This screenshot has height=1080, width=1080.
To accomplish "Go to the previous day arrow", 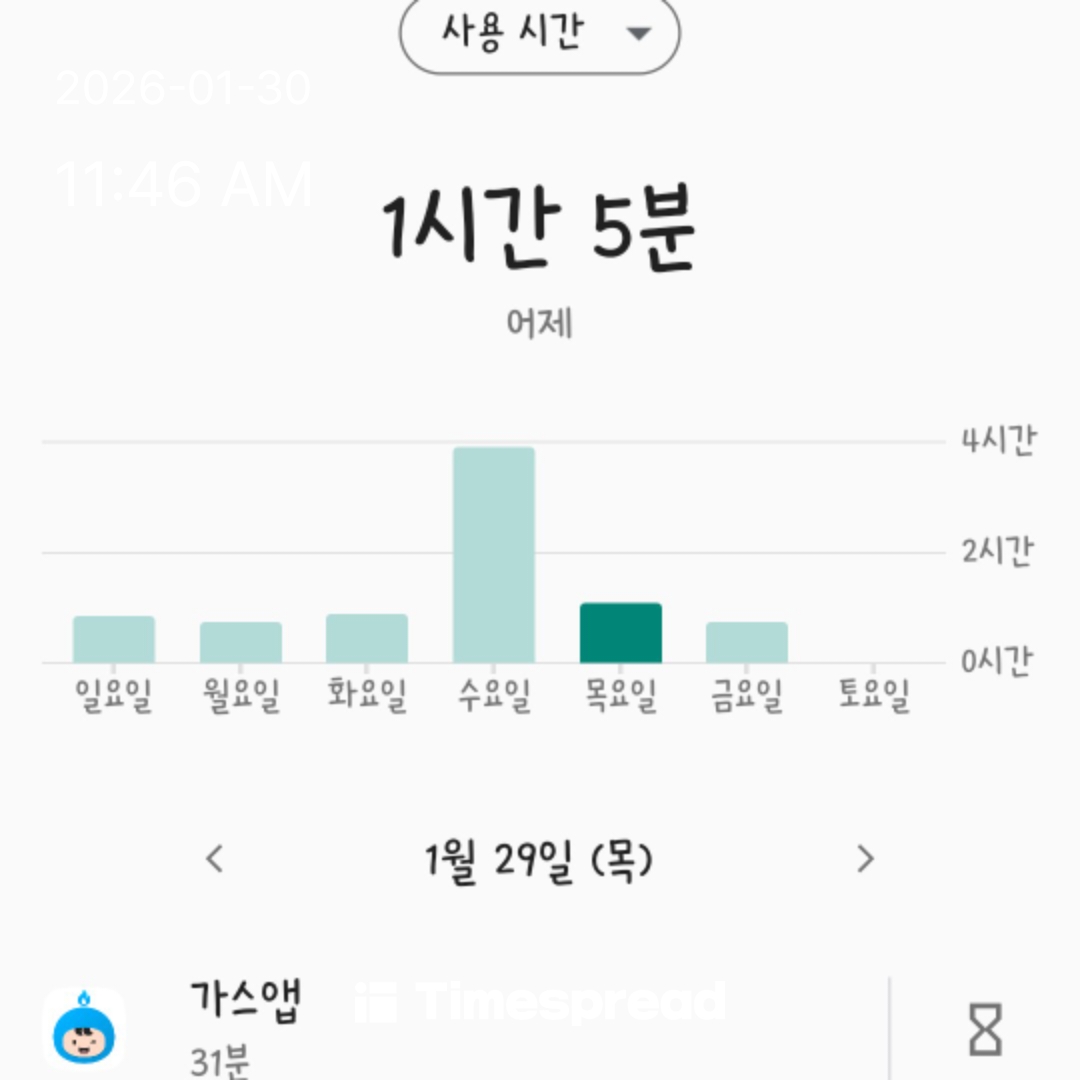I will 214,858.
